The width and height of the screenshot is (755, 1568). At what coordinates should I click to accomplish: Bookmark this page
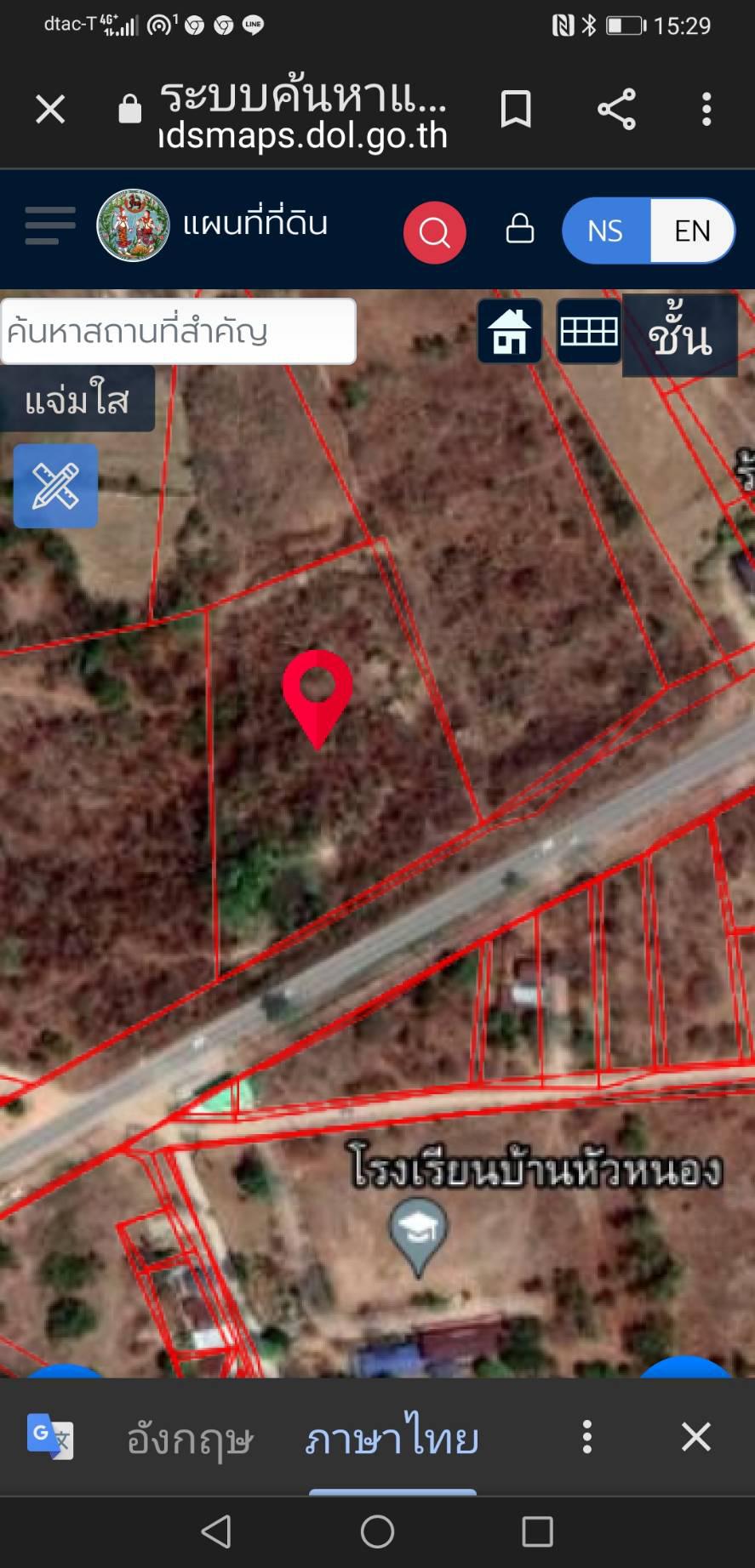tap(516, 109)
